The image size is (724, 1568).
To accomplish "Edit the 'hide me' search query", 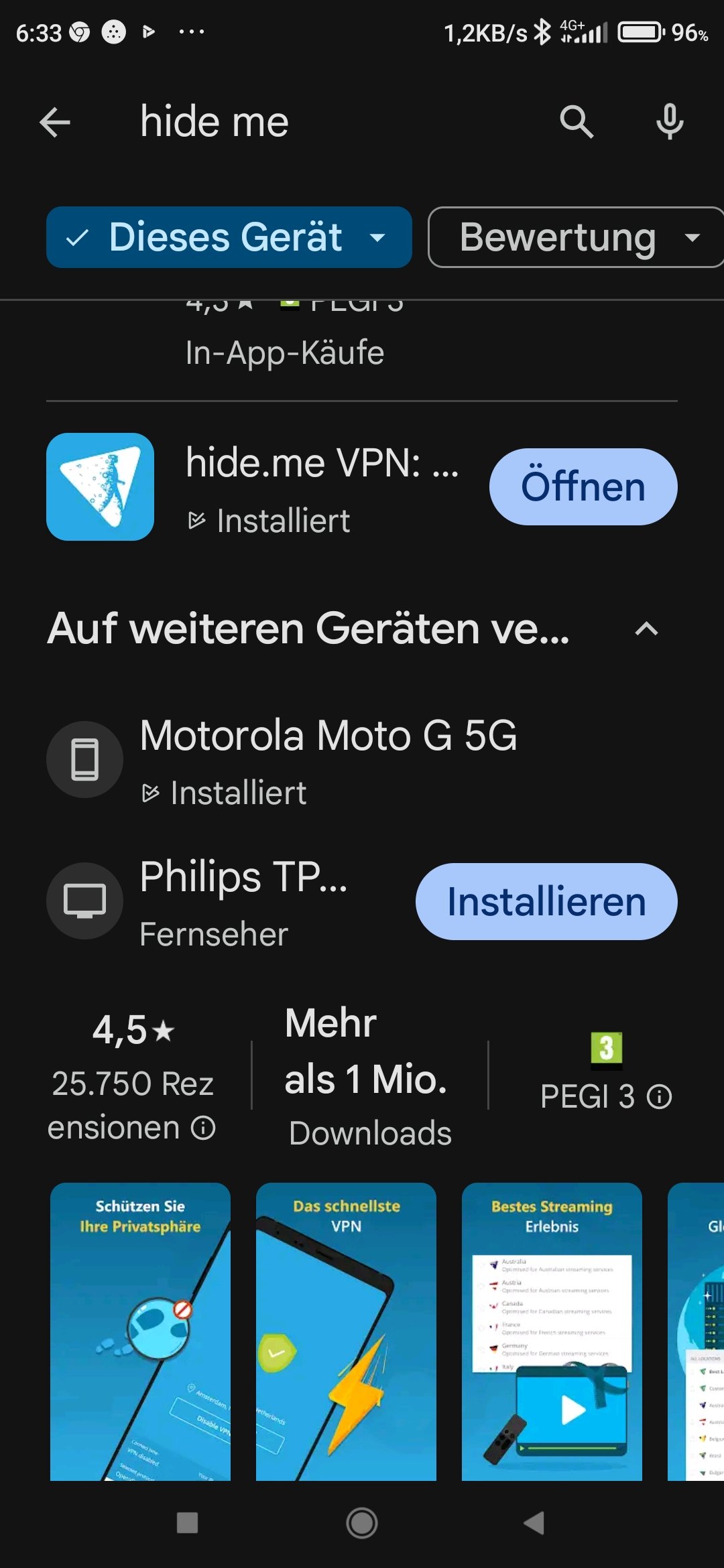I will 215,123.
